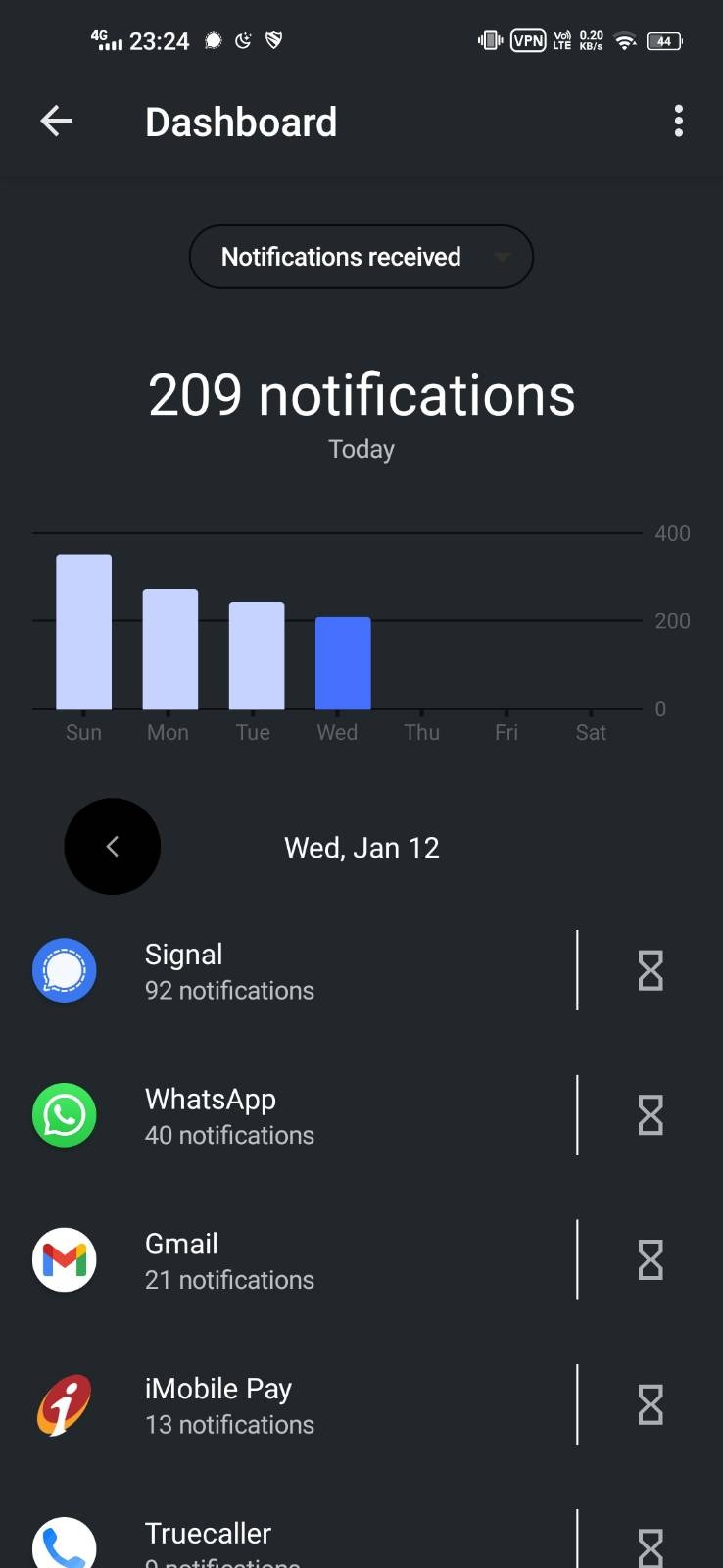This screenshot has width=723, height=1568.
Task: Open the Signal app icon
Action: click(x=64, y=970)
